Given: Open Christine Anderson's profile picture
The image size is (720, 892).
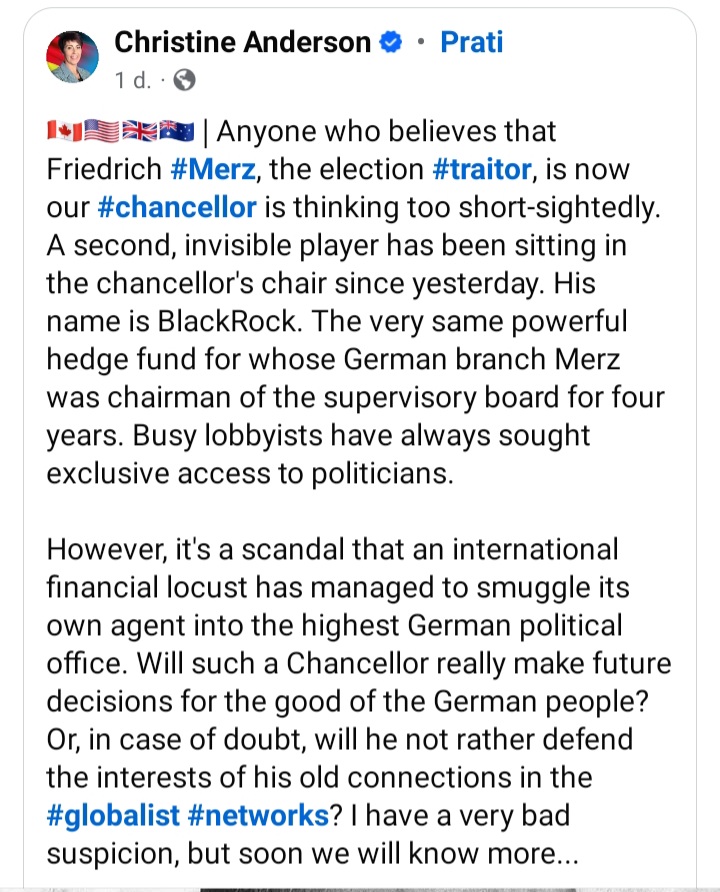Looking at the screenshot, I should click(x=72, y=56).
